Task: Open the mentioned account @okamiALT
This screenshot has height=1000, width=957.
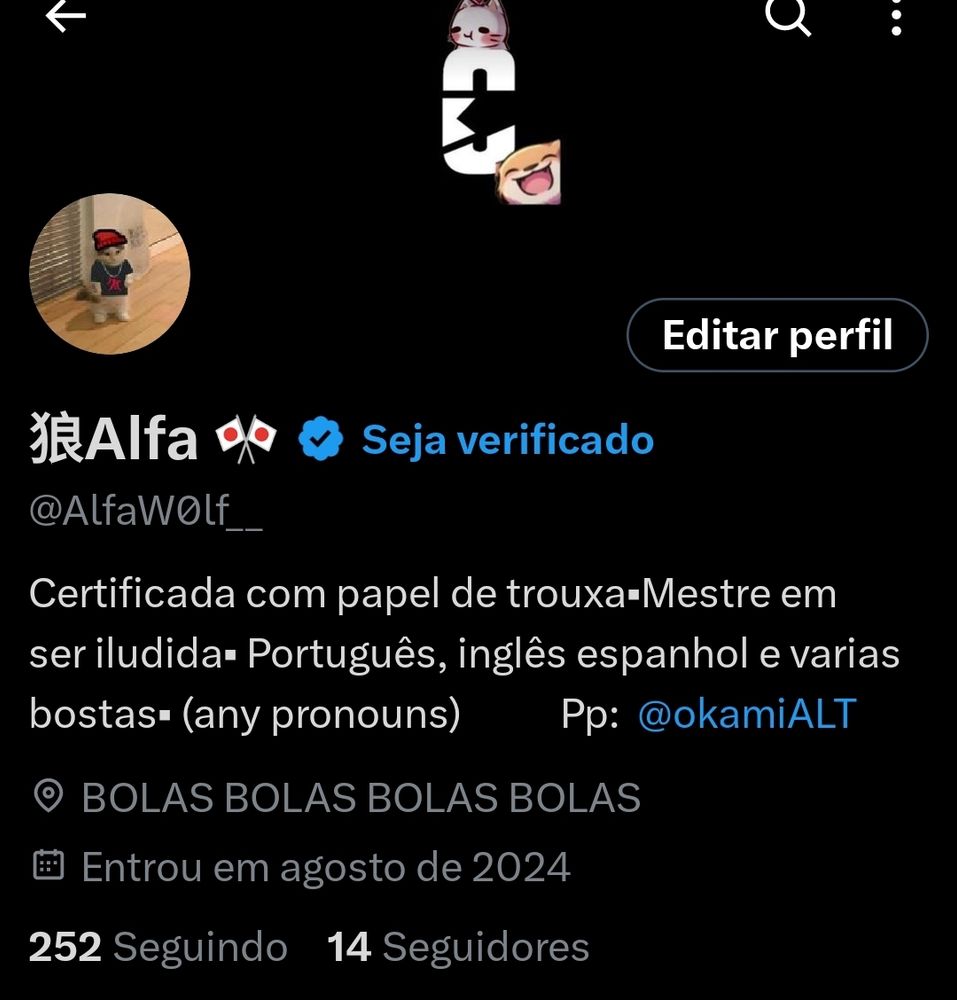Action: point(745,714)
